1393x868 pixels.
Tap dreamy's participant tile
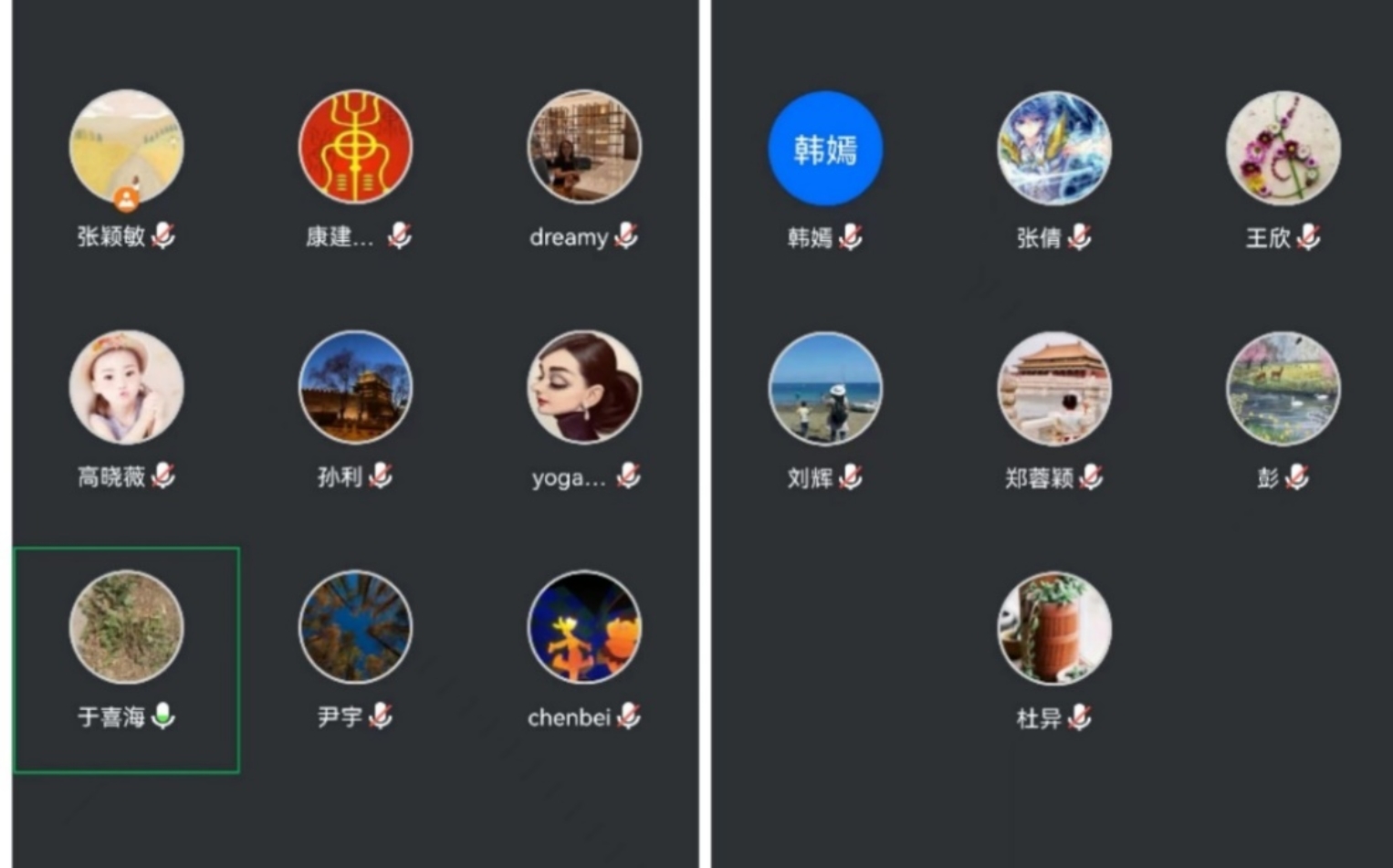[x=584, y=146]
